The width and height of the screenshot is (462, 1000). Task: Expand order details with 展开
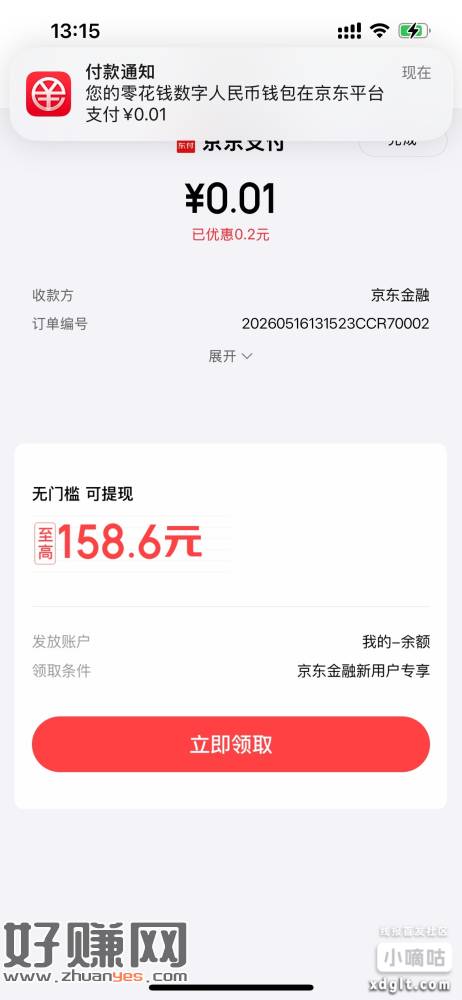[230, 356]
